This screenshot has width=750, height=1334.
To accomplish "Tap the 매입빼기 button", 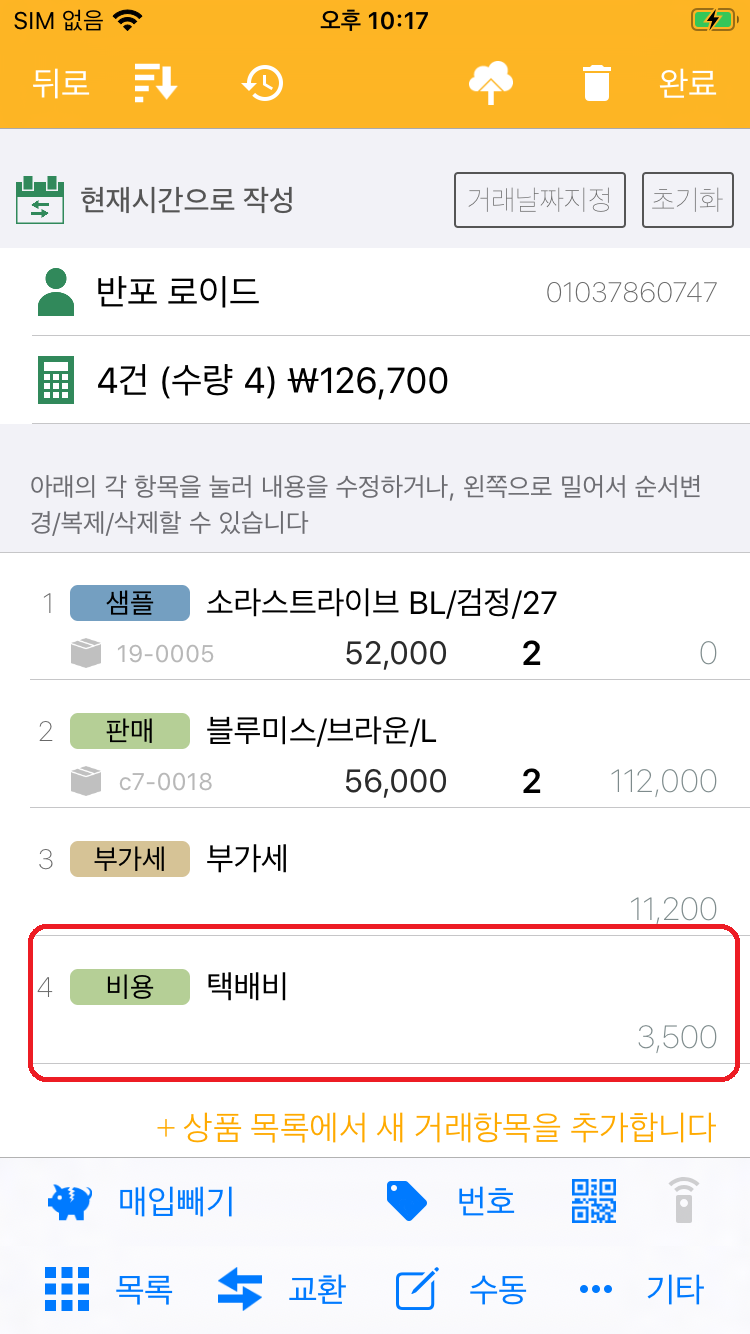I will point(140,1200).
